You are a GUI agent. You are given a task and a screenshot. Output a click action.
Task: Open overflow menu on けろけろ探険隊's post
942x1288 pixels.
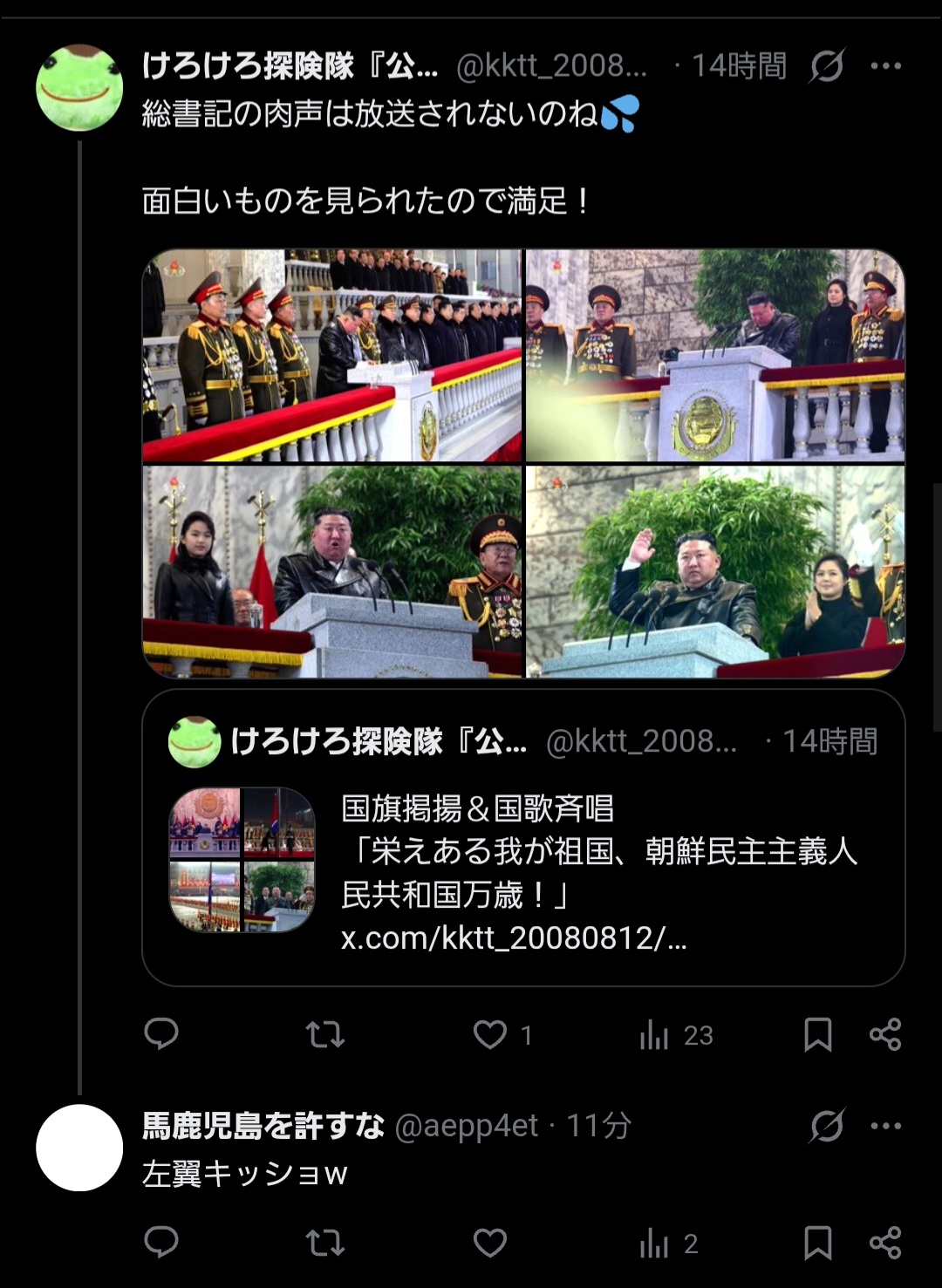click(885, 66)
